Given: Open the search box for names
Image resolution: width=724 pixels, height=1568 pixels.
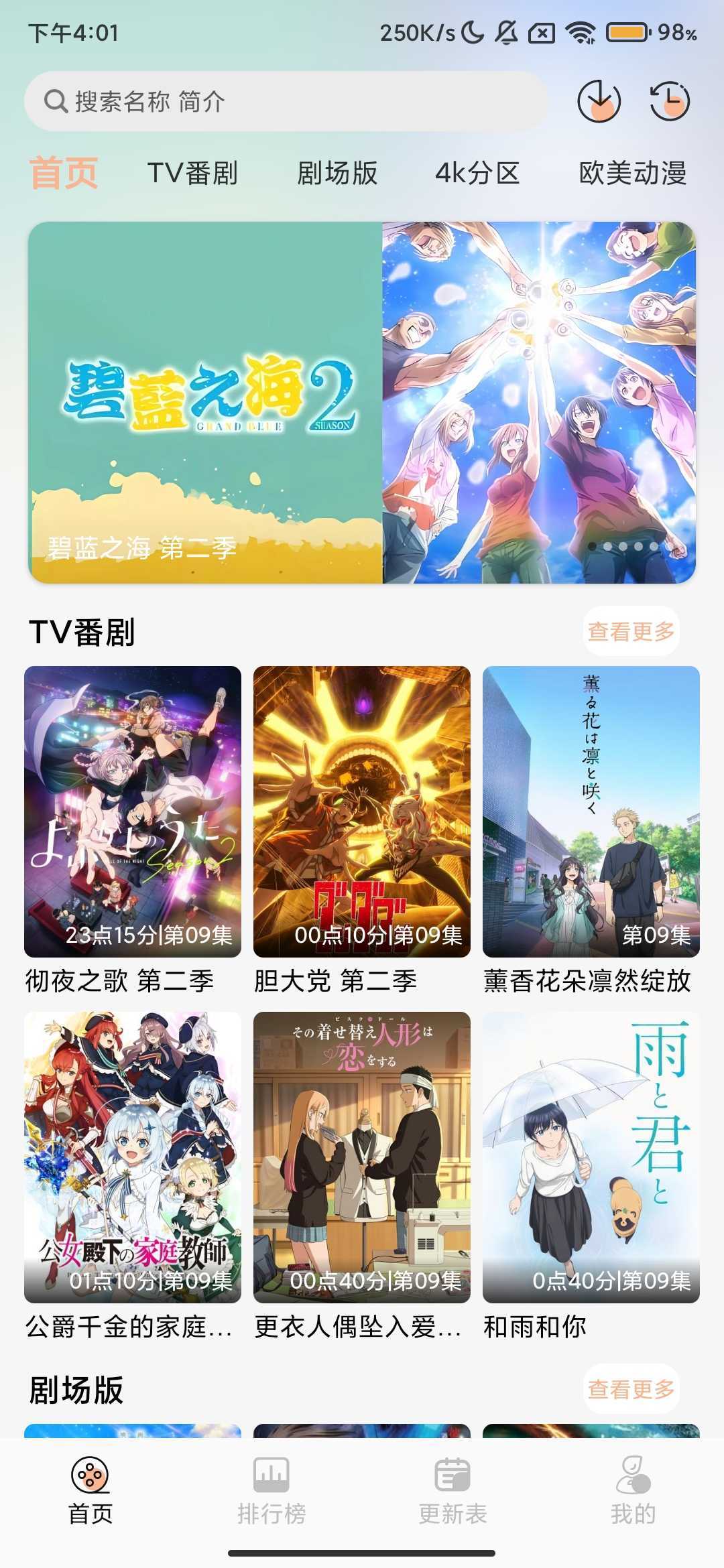Looking at the screenshot, I should [x=285, y=101].
